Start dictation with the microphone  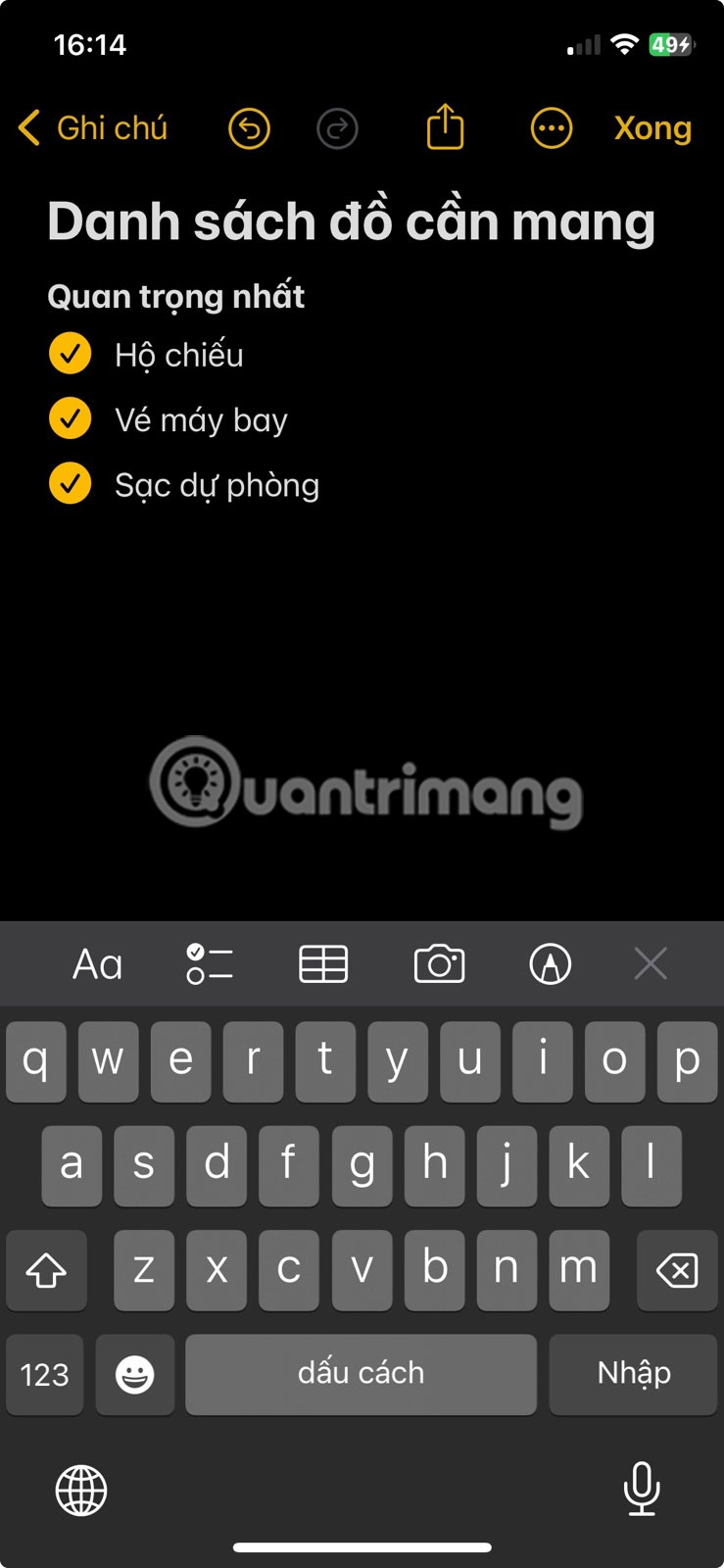click(642, 1489)
